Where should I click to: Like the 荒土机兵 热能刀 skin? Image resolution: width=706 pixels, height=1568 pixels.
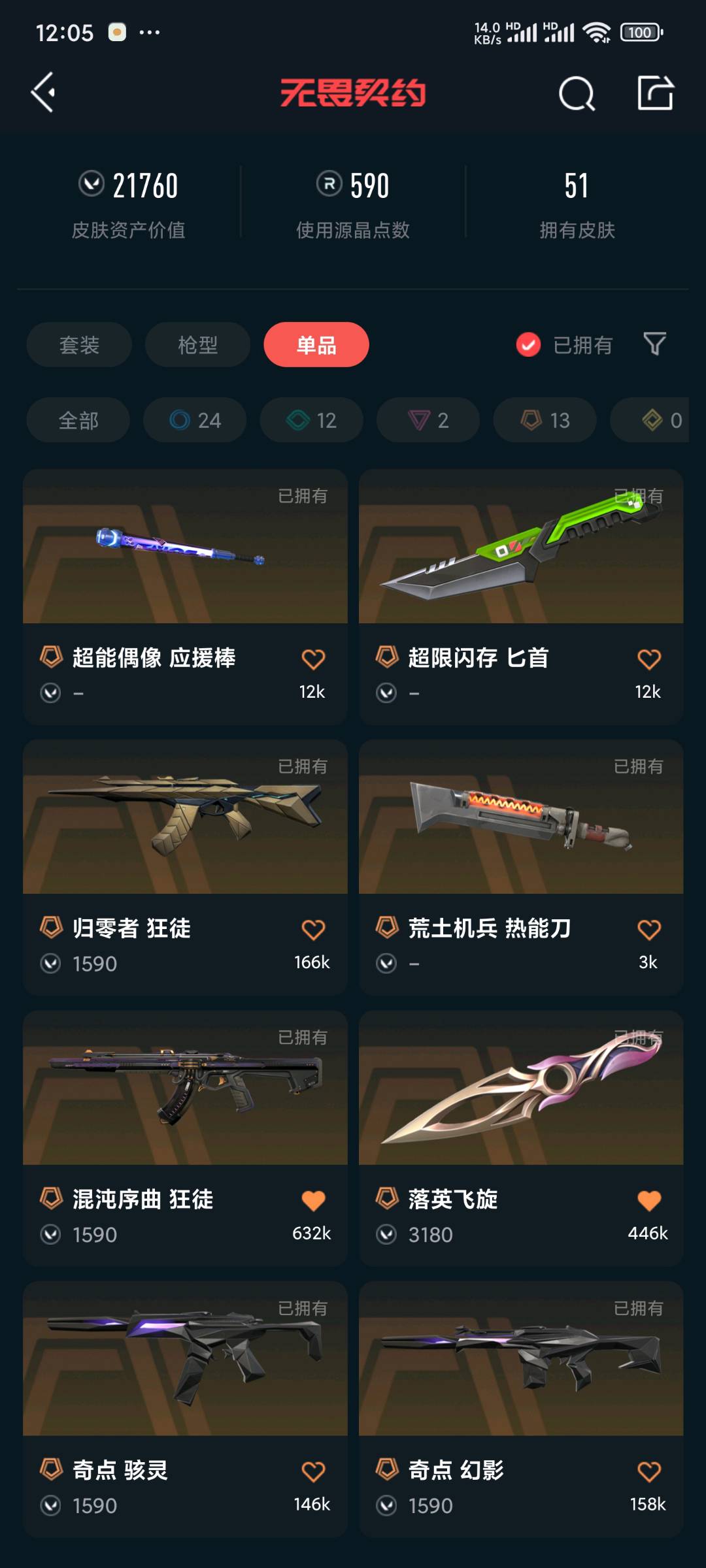pos(649,930)
